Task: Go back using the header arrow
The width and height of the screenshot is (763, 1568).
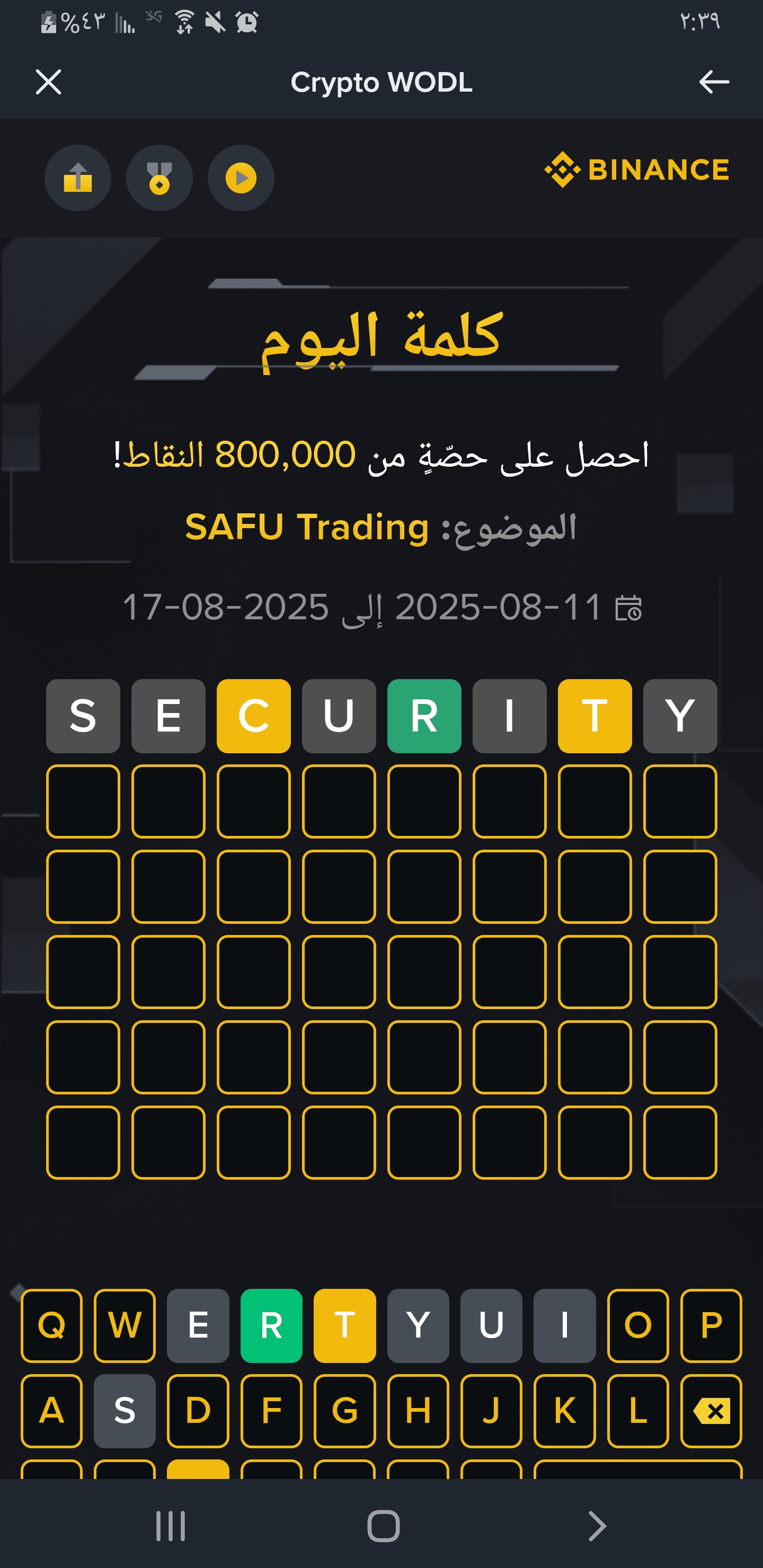Action: [x=714, y=82]
